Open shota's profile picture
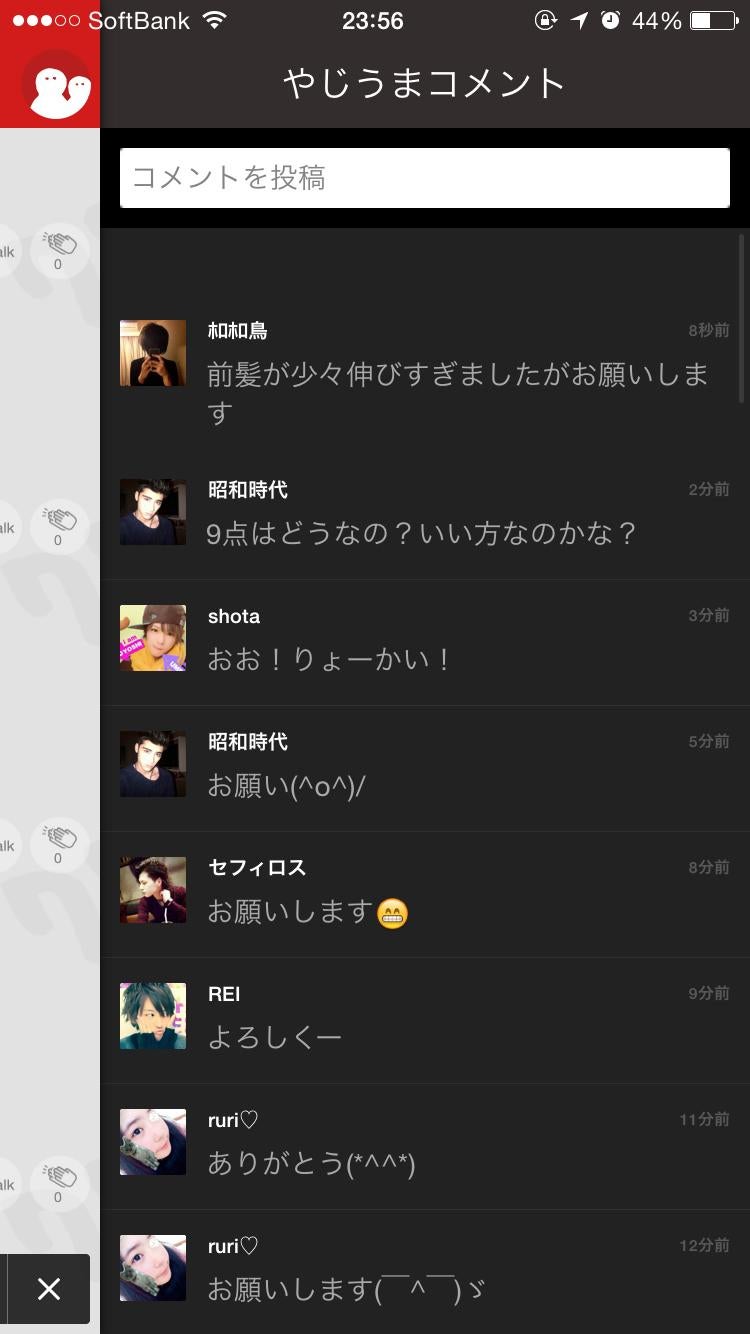The width and height of the screenshot is (750, 1334). click(152, 637)
